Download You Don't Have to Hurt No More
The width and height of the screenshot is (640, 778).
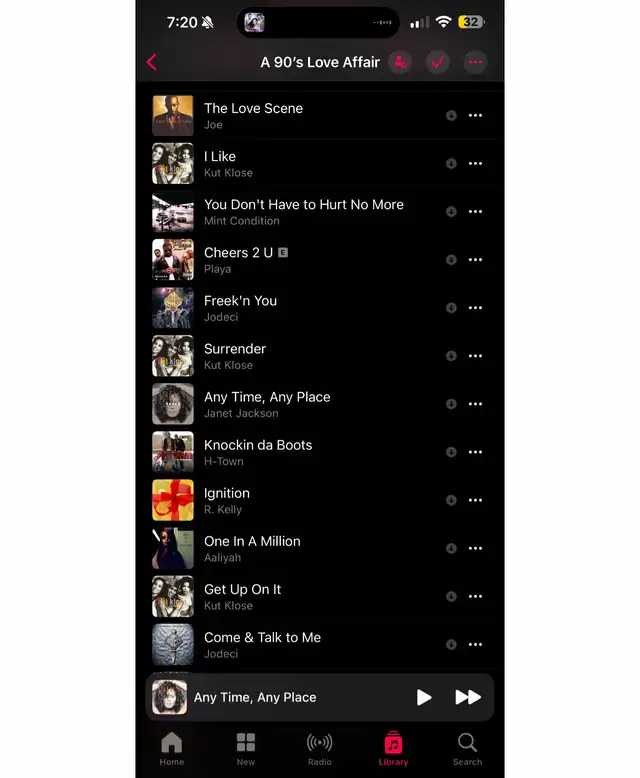pyautogui.click(x=451, y=212)
